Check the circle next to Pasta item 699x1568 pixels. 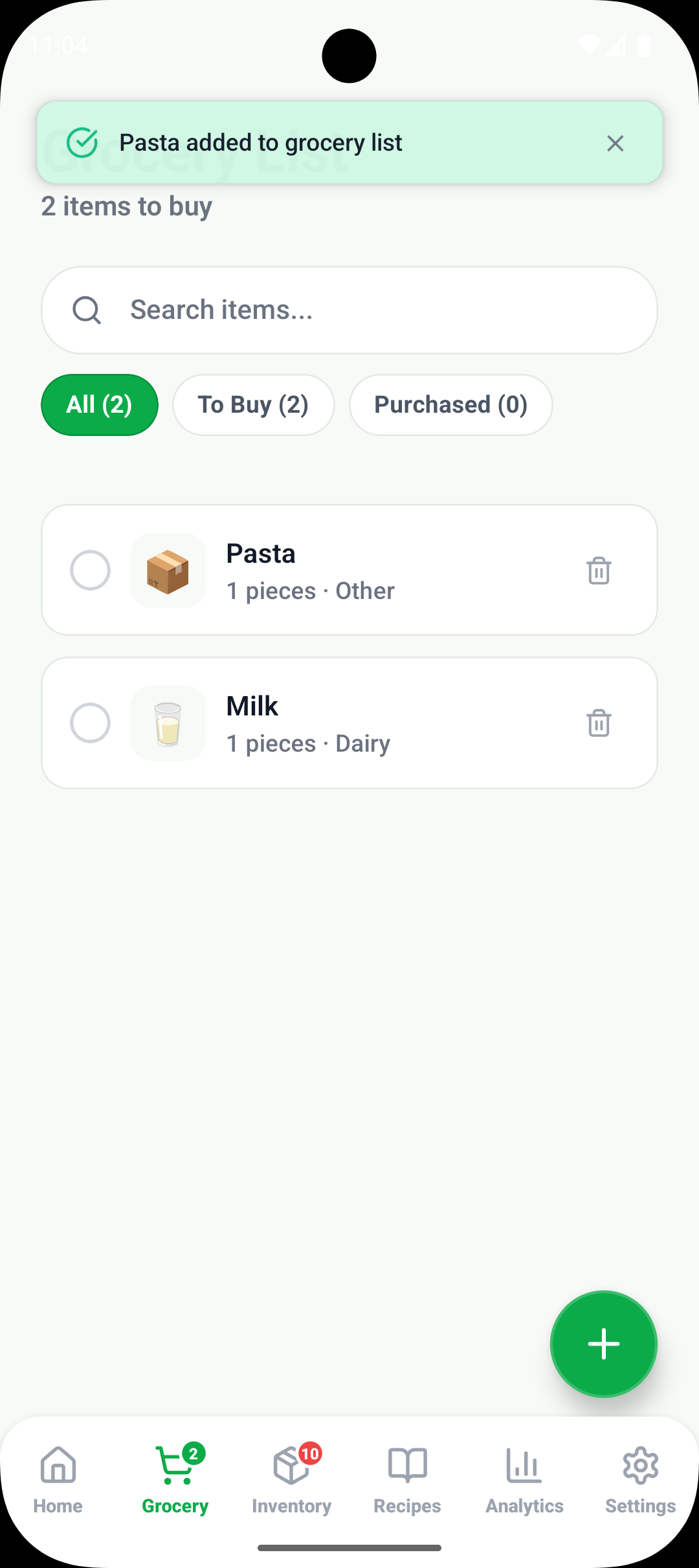click(91, 571)
